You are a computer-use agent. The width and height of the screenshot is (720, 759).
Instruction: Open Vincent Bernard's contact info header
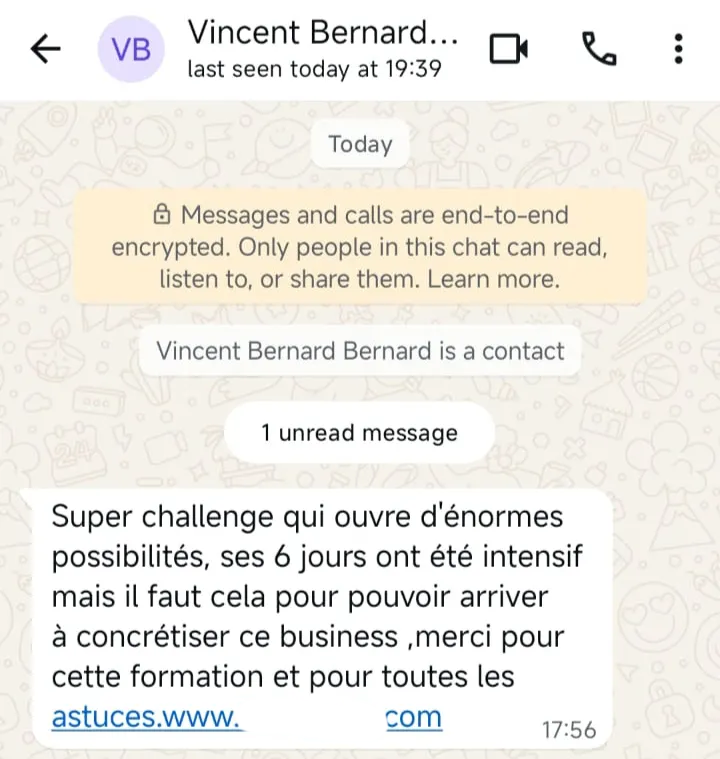click(322, 49)
